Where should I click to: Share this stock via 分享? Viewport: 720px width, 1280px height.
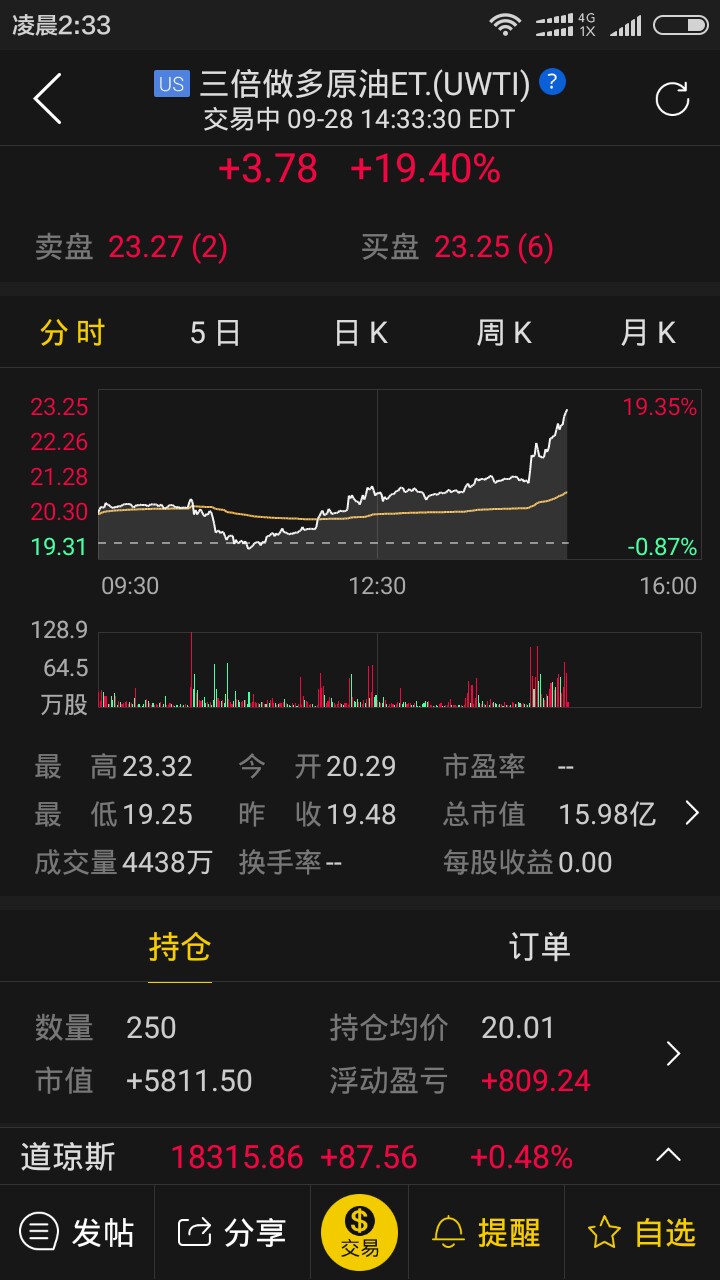click(x=232, y=1233)
